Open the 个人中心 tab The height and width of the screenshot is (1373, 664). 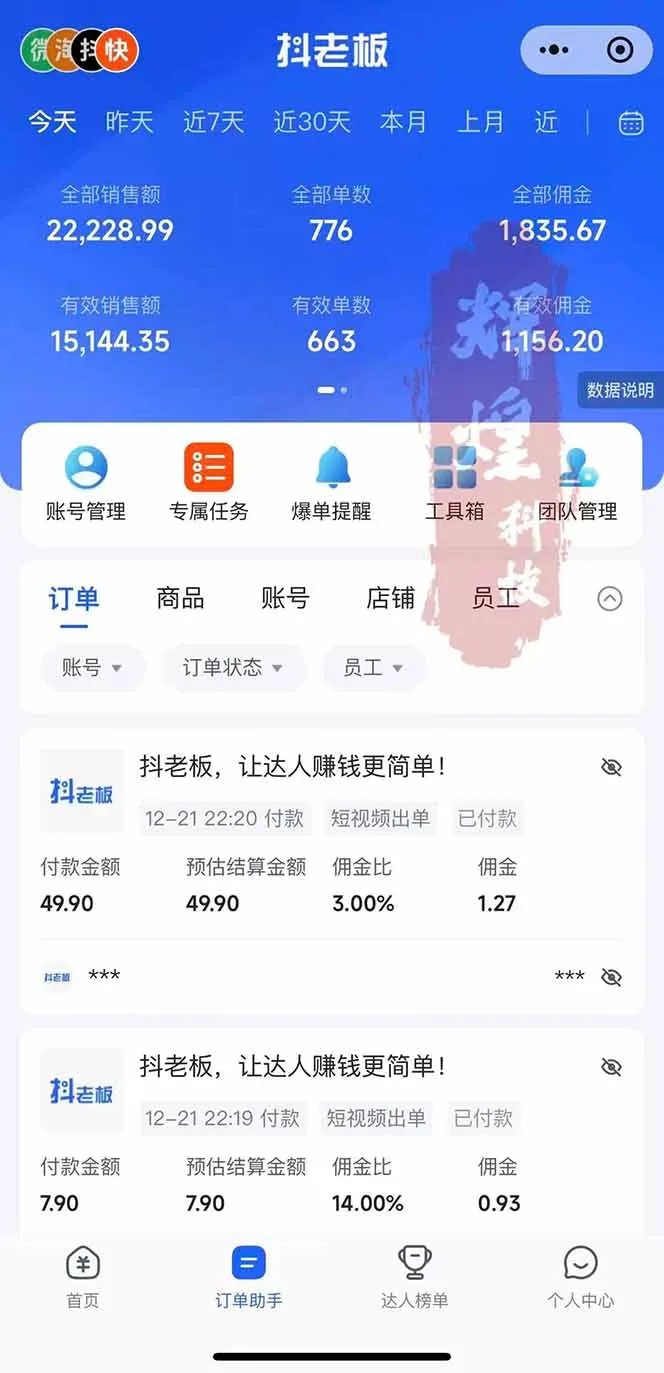point(580,1277)
